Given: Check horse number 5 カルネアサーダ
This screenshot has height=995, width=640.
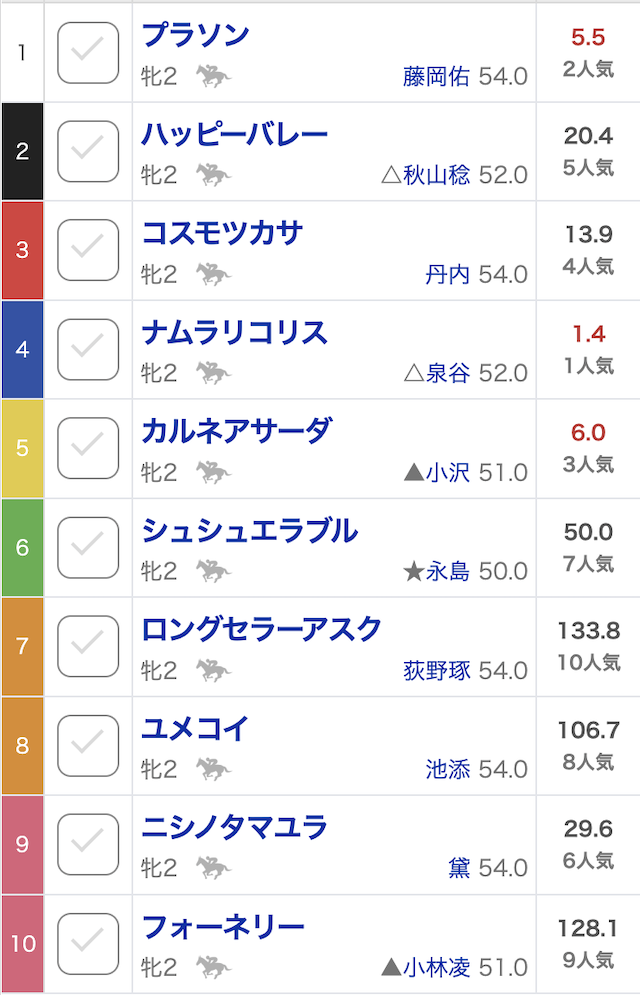Looking at the screenshot, I should tap(88, 447).
